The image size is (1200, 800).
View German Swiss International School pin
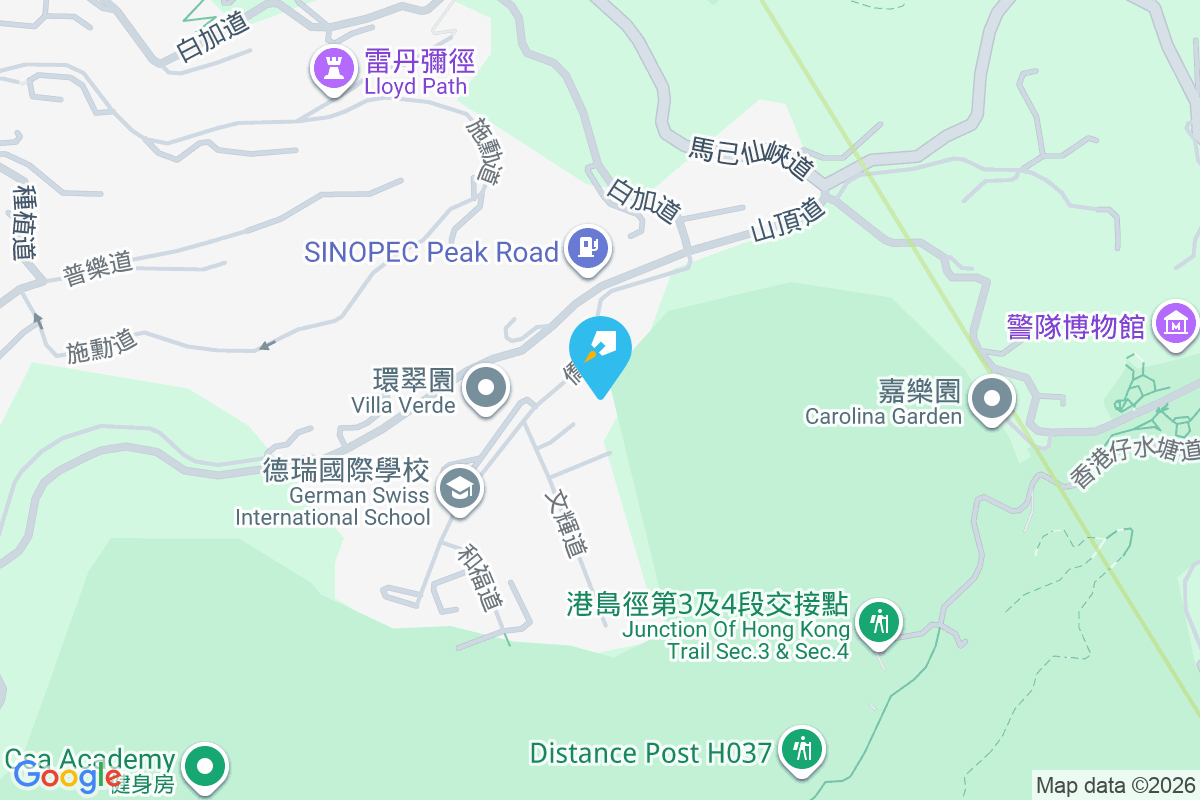pyautogui.click(x=460, y=490)
